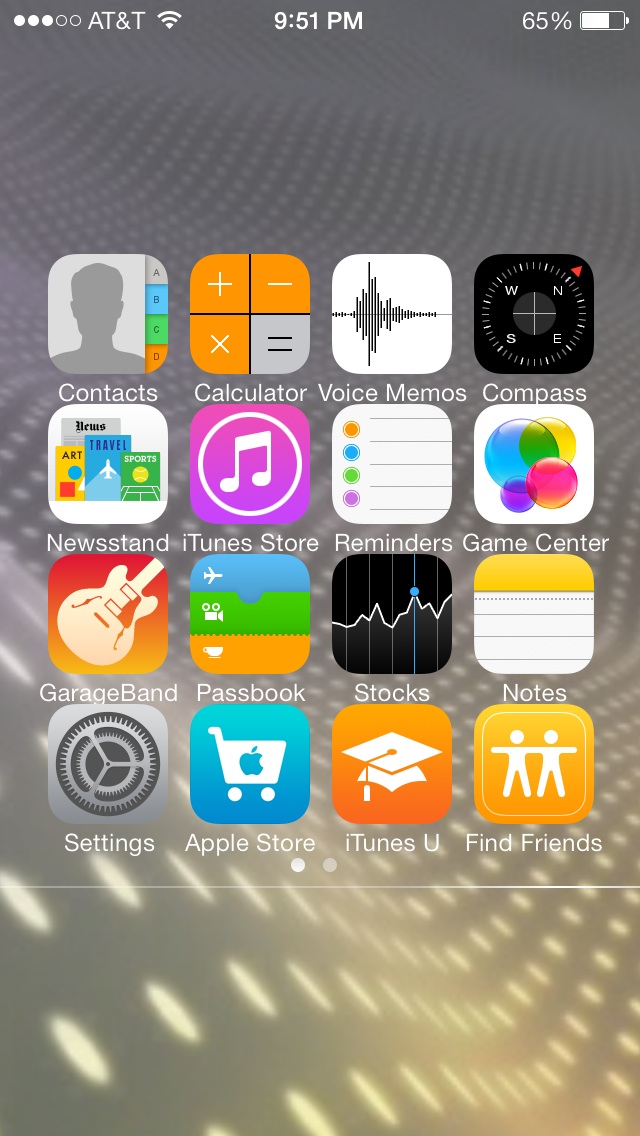Image resolution: width=640 pixels, height=1136 pixels.
Task: Launch the Reminders app
Action: (392, 464)
